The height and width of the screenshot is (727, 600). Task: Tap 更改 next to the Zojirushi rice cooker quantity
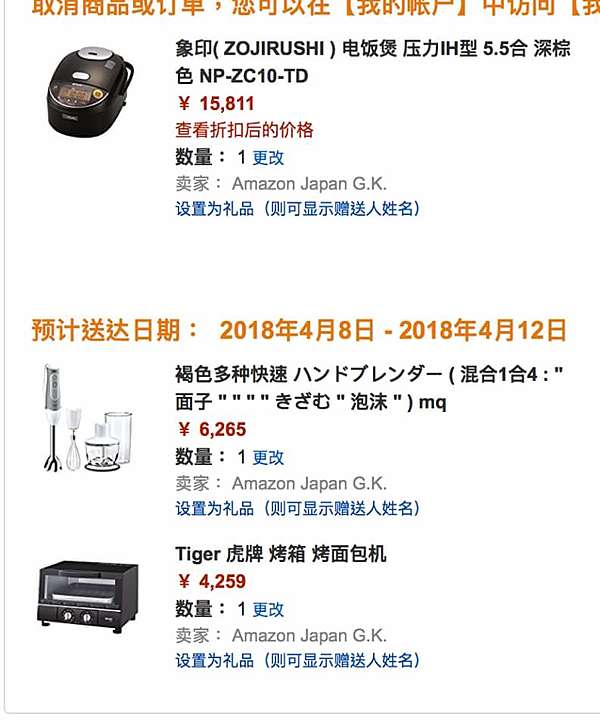[x=268, y=157]
